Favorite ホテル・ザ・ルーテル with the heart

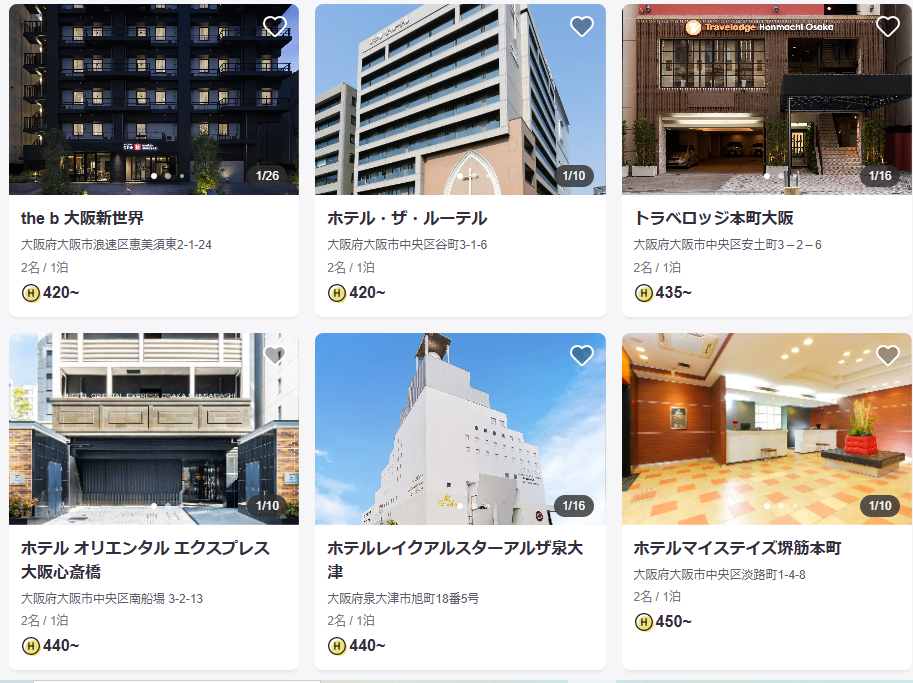coord(581,27)
